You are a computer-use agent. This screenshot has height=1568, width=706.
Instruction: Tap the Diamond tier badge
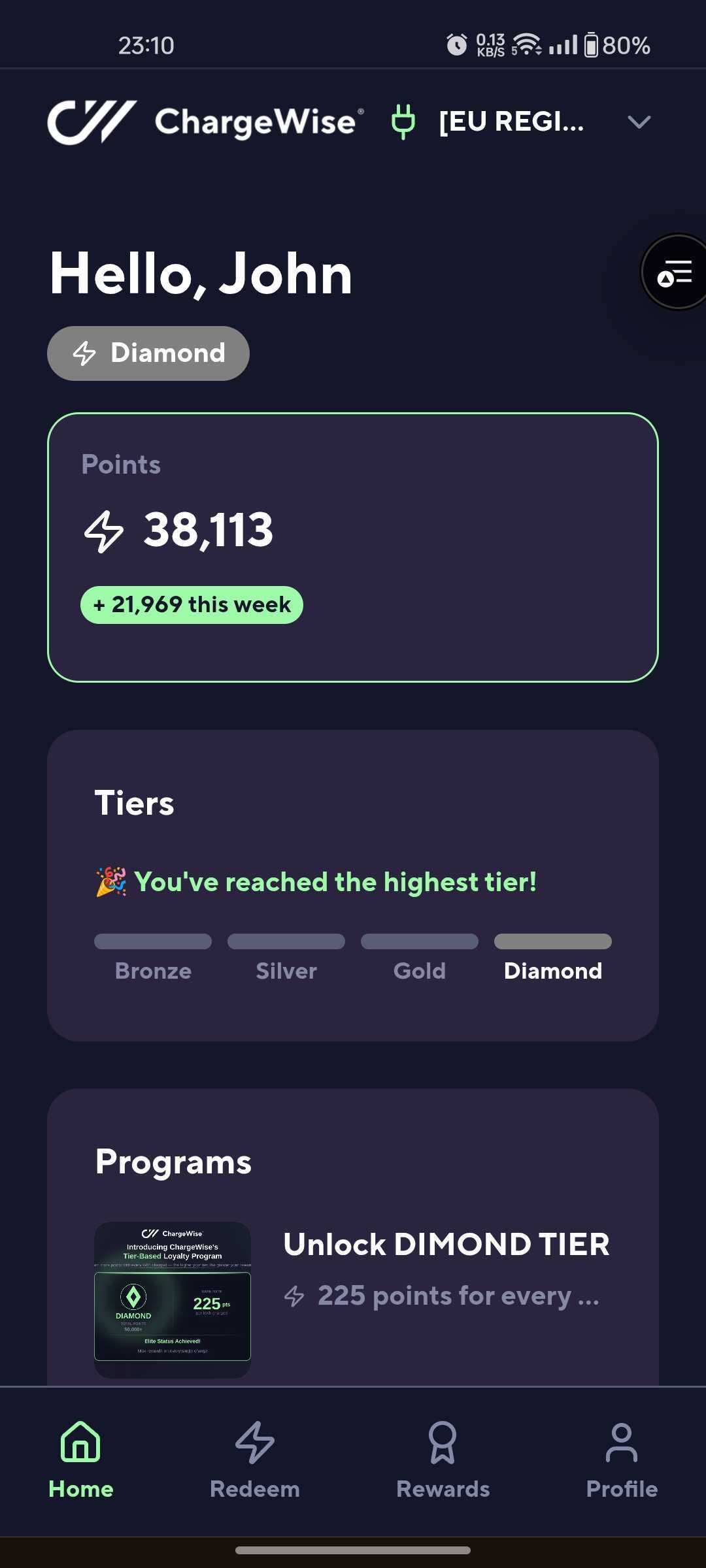coord(148,353)
